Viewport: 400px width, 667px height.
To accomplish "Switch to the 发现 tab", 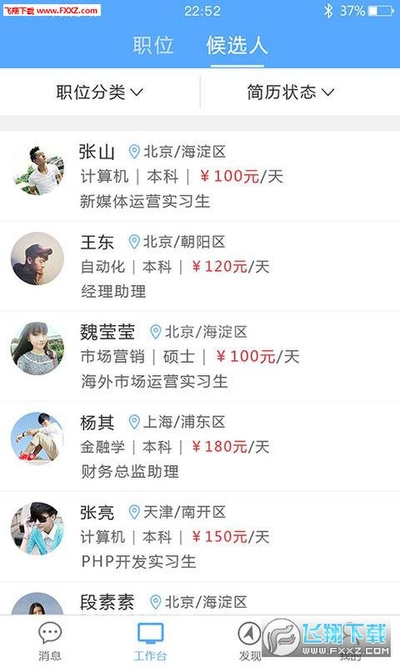I will 250,641.
